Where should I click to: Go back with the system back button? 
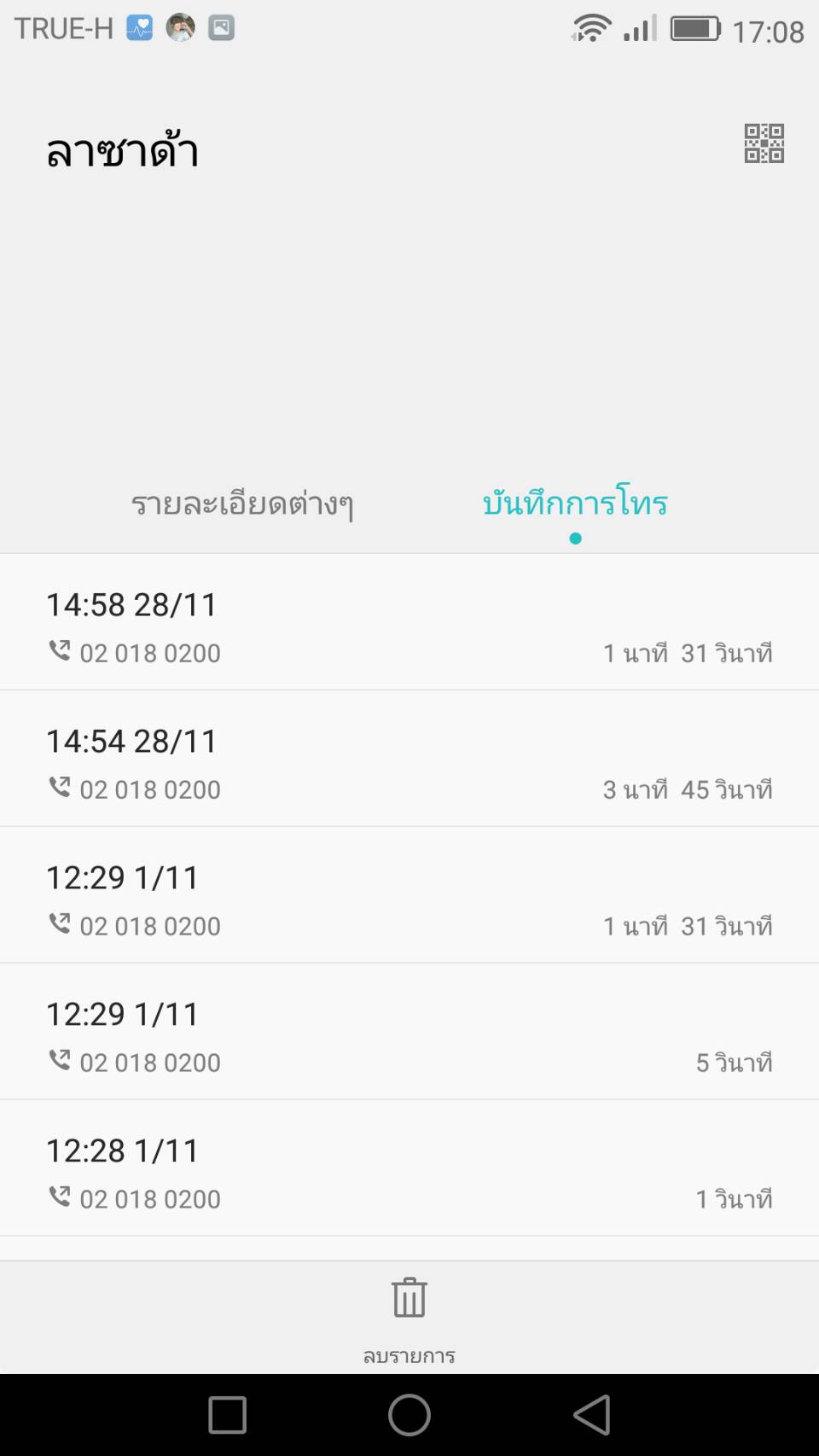pos(591,1415)
